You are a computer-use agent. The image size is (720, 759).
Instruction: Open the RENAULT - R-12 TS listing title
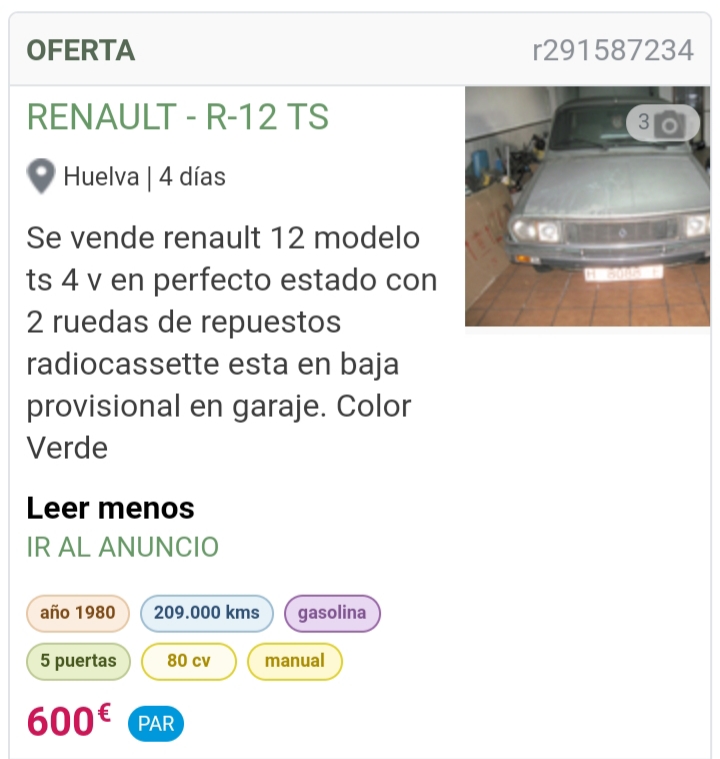(178, 118)
